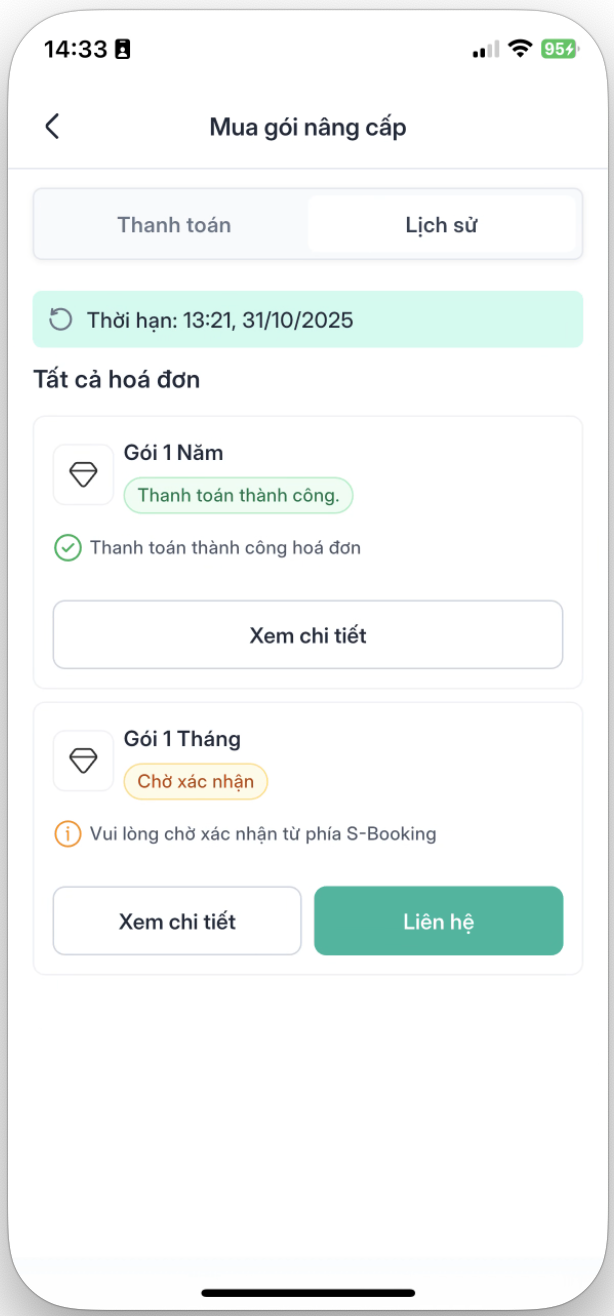Switch to the Thanh toán tab
Viewport: 614px width, 1316px height.
(x=174, y=225)
